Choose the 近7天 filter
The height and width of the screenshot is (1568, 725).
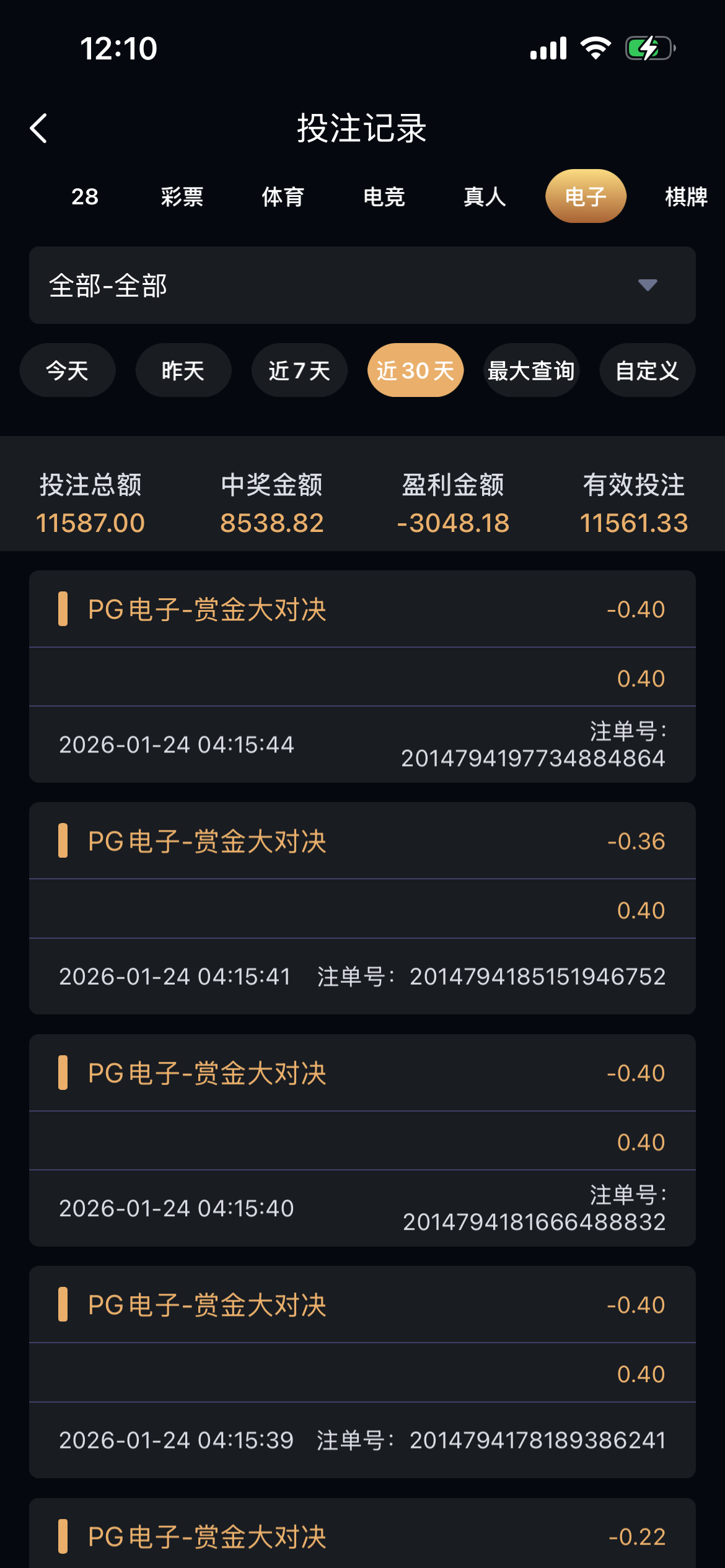tap(299, 370)
